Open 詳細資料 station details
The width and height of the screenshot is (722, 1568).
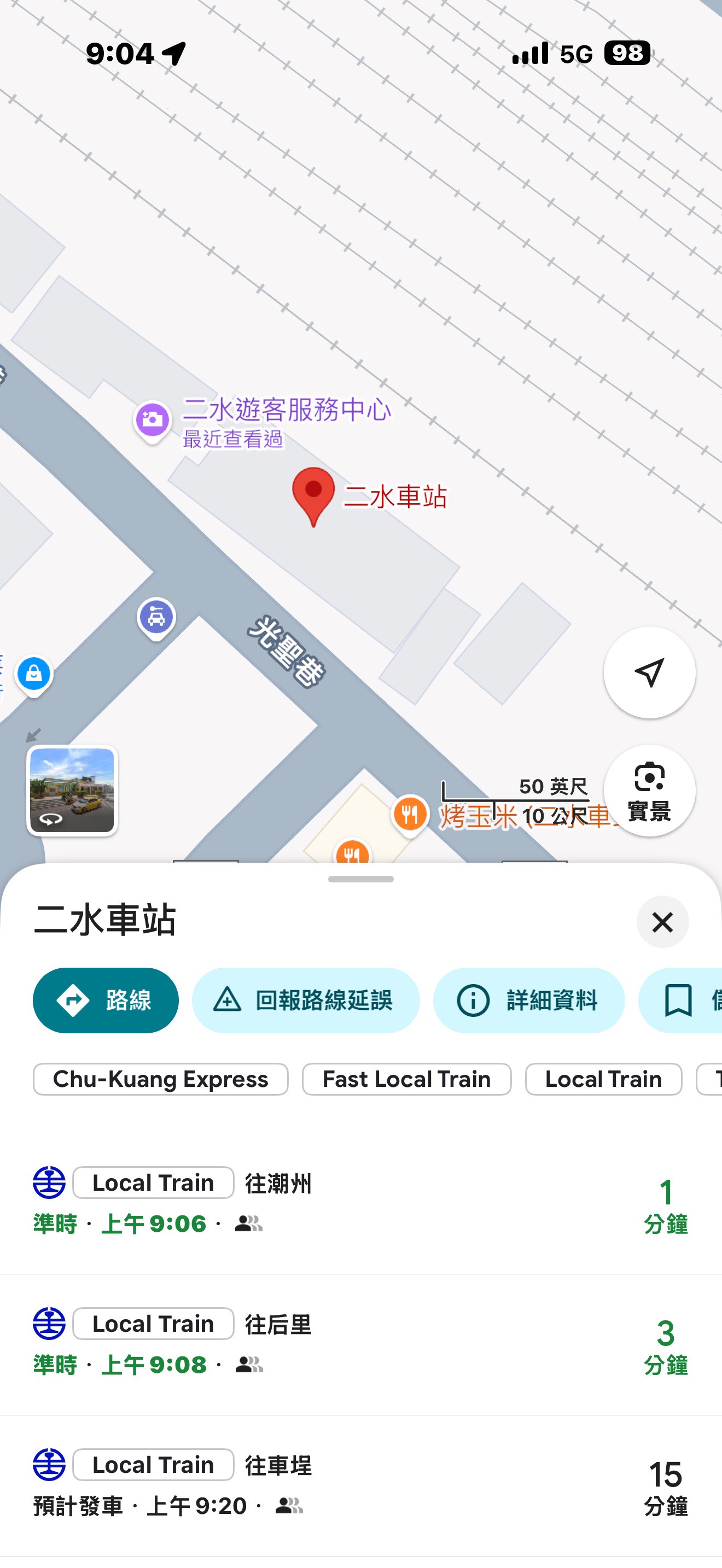pos(528,1000)
